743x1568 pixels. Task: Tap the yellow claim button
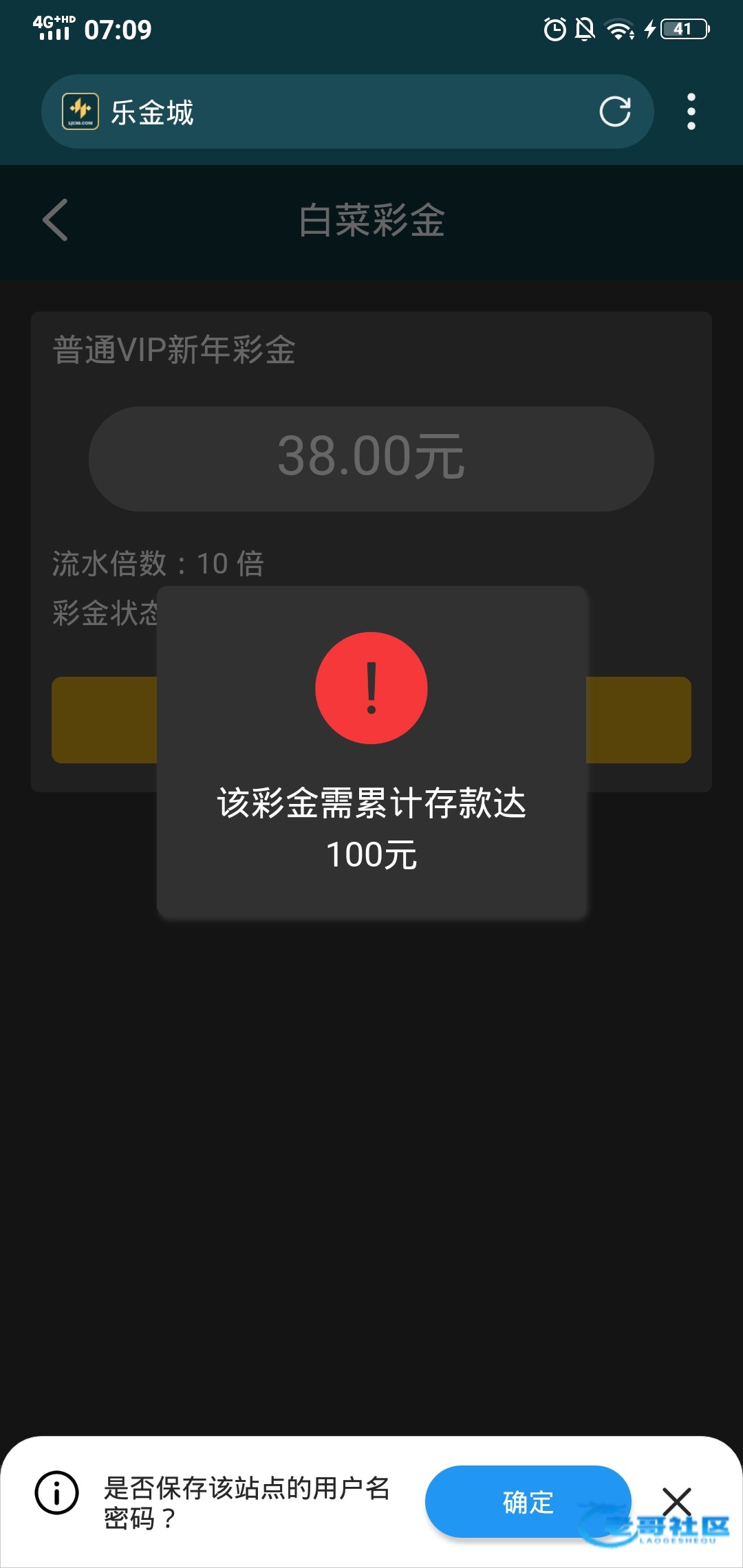103,719
